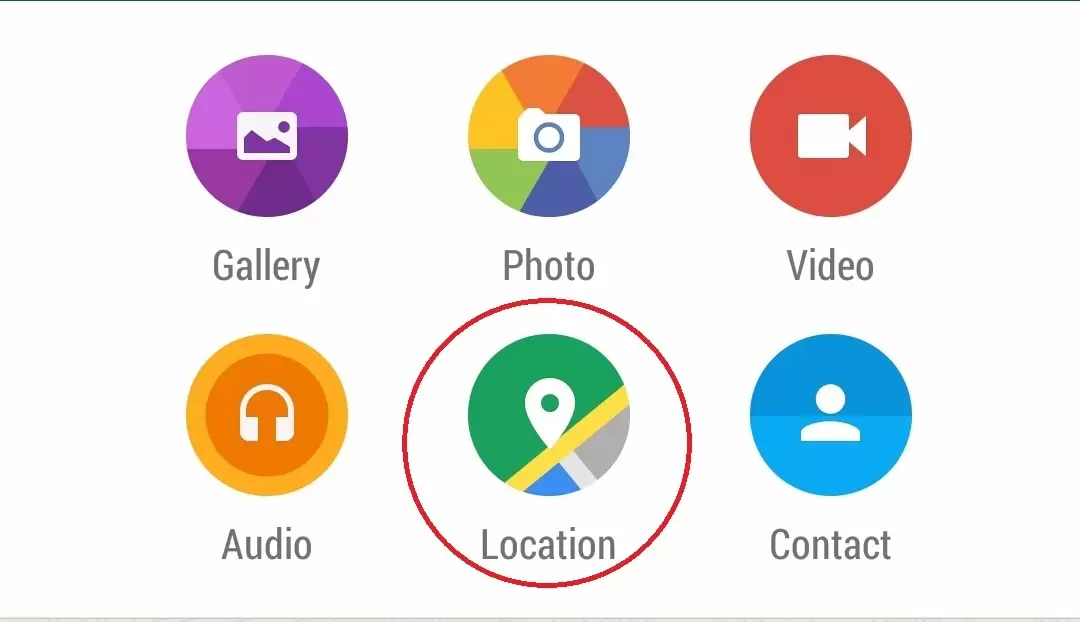Image resolution: width=1080 pixels, height=622 pixels.
Task: Take a Photo with the camera option
Action: click(x=549, y=135)
